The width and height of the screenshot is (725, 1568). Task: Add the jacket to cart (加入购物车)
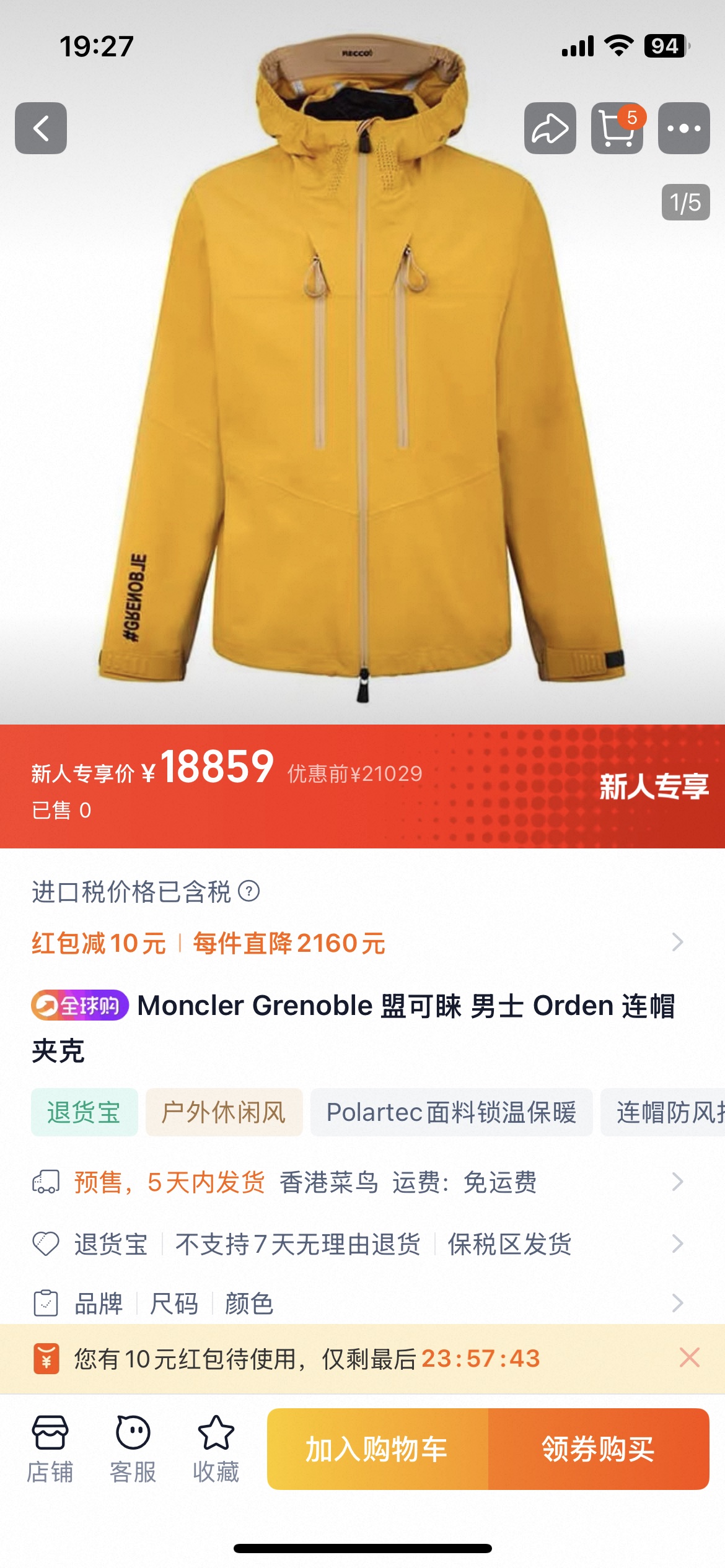point(377,1449)
